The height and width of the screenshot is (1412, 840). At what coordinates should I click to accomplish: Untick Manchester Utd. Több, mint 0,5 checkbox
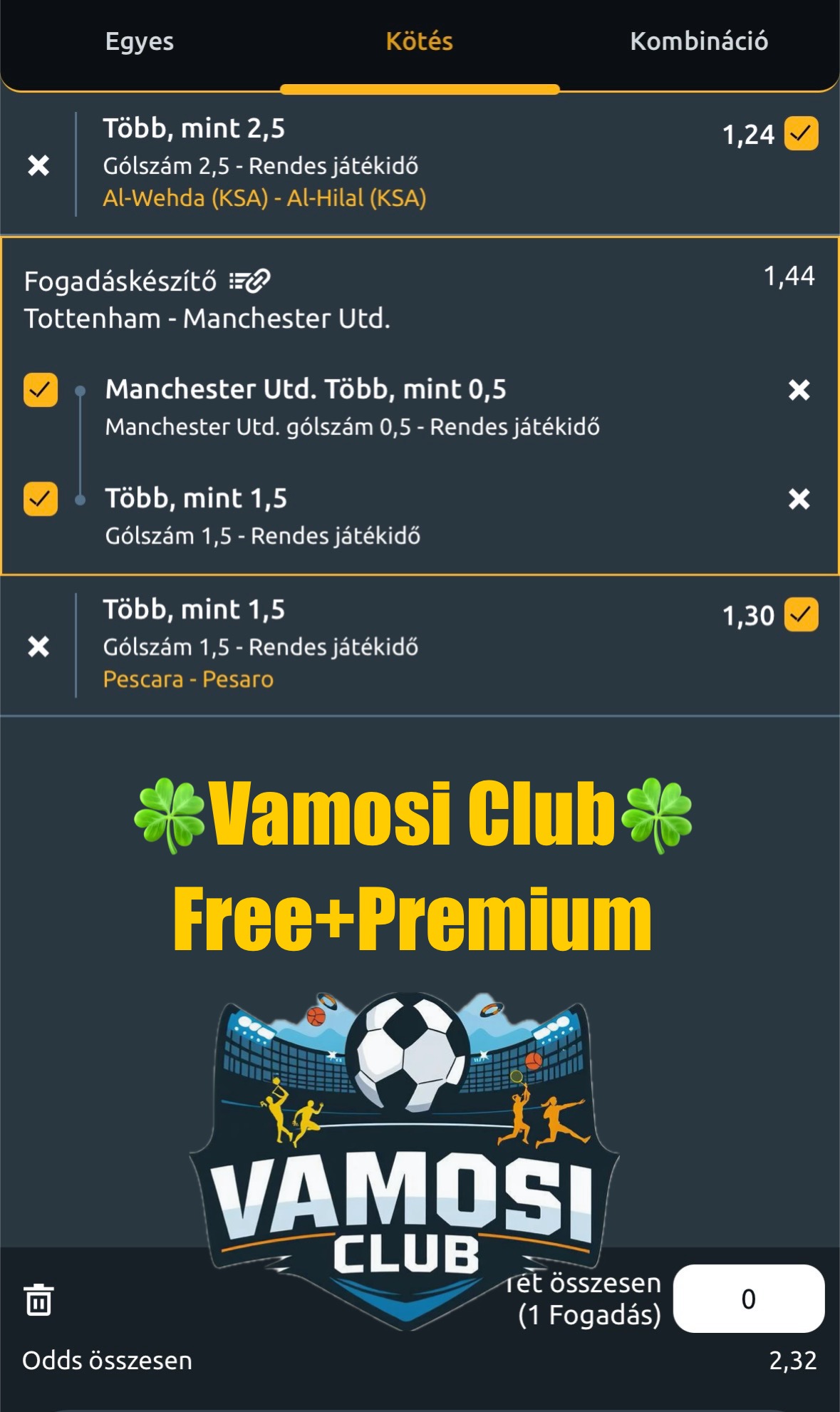[x=41, y=390]
